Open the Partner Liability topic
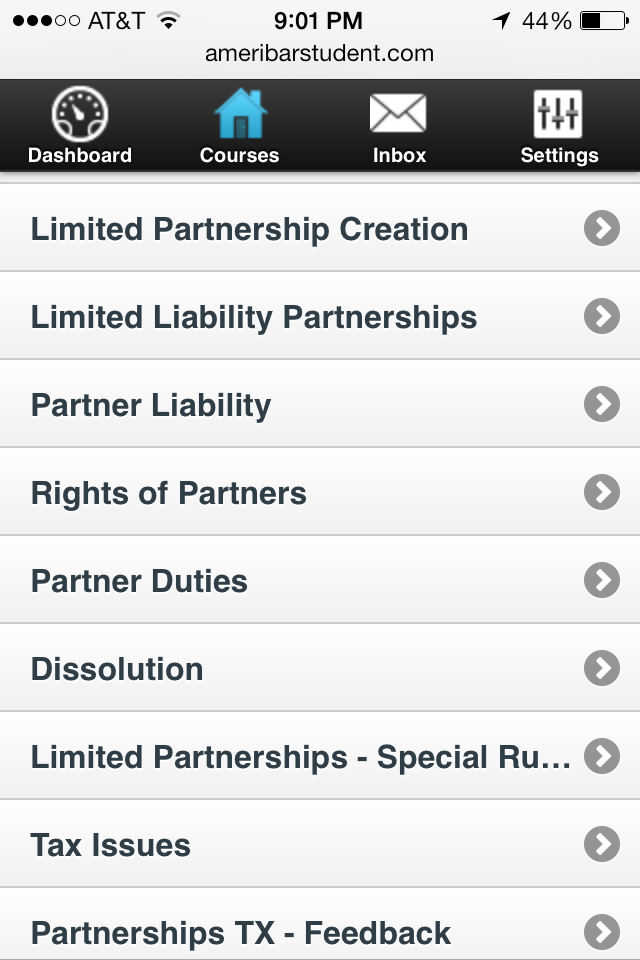Screen dimensions: 640x960 320,405
